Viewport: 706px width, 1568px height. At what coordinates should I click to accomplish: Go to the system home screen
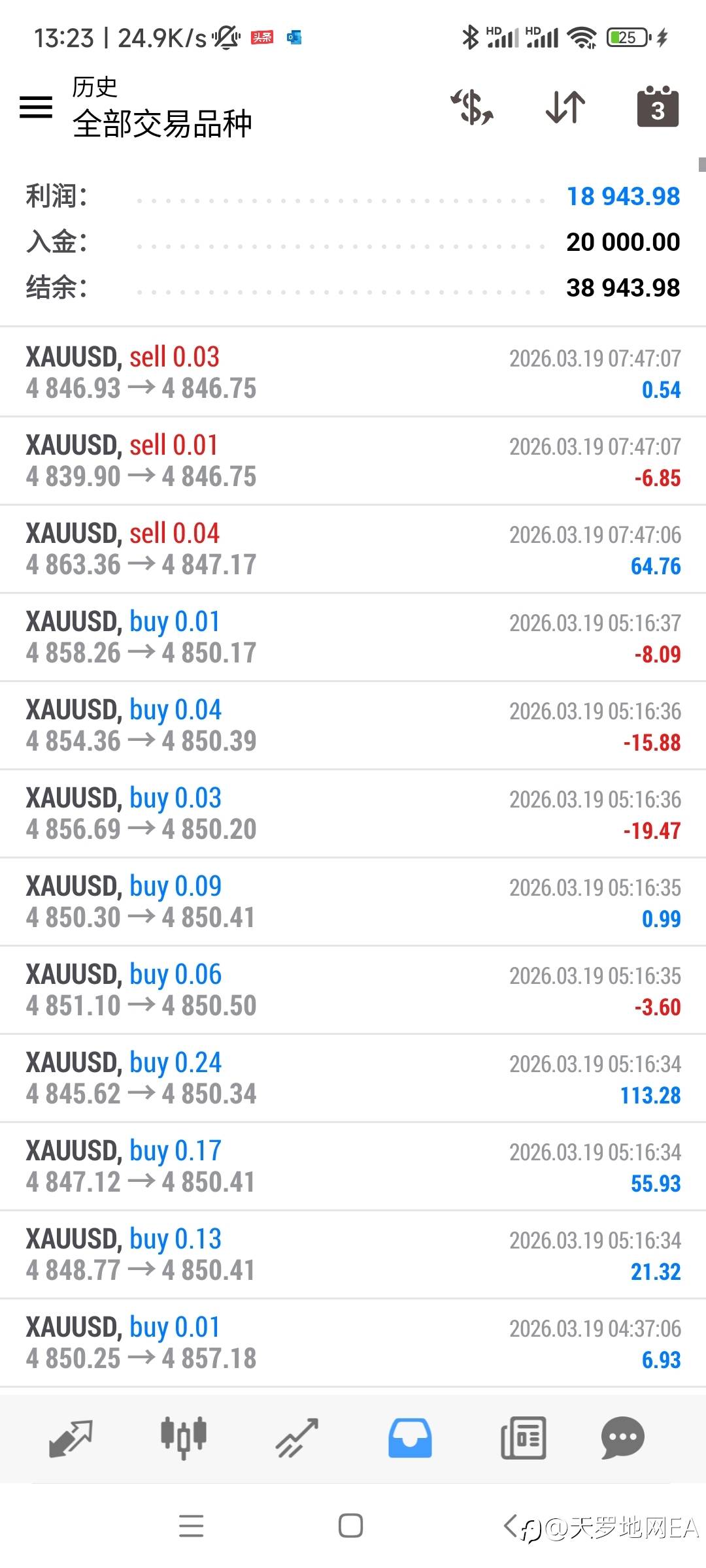coord(351,1526)
